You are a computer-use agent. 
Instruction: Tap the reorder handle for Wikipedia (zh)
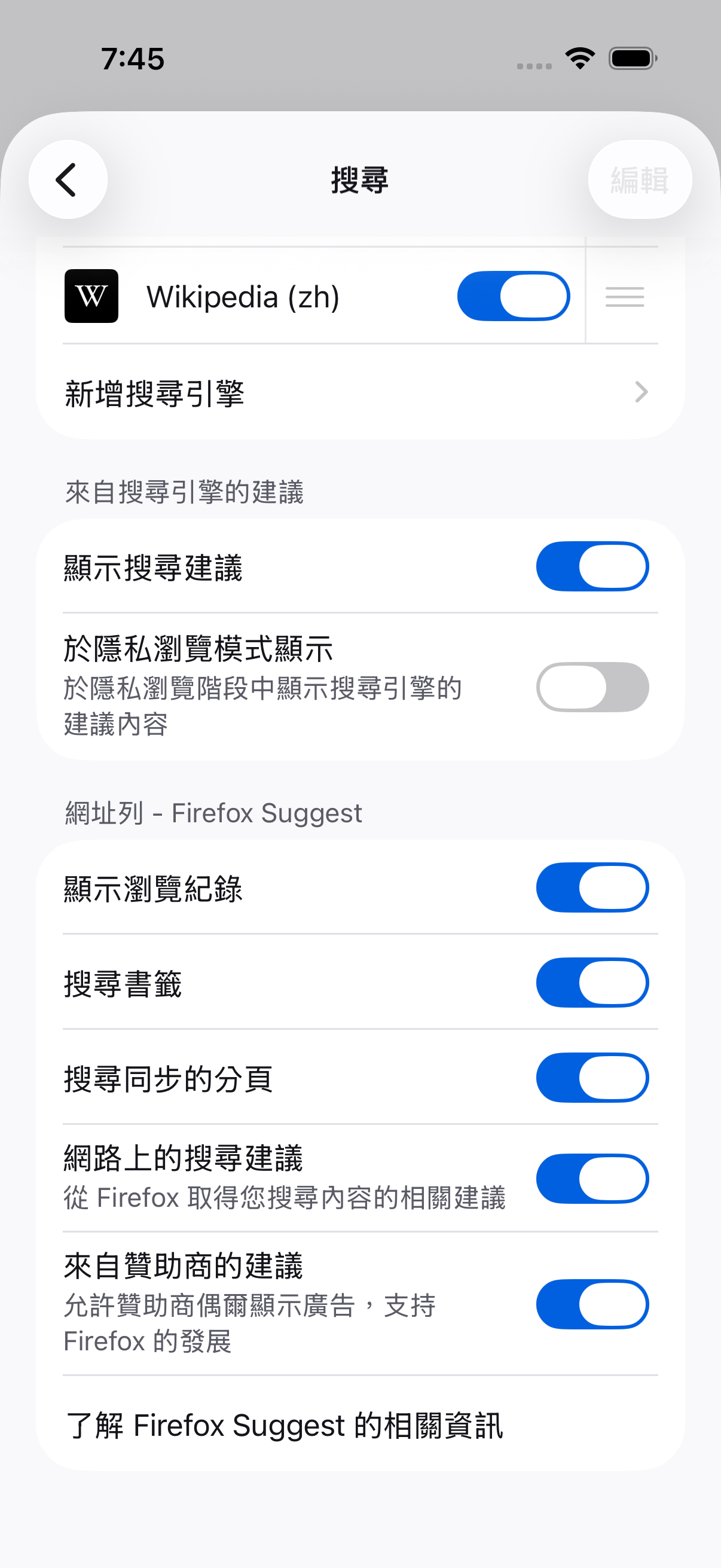coord(624,297)
